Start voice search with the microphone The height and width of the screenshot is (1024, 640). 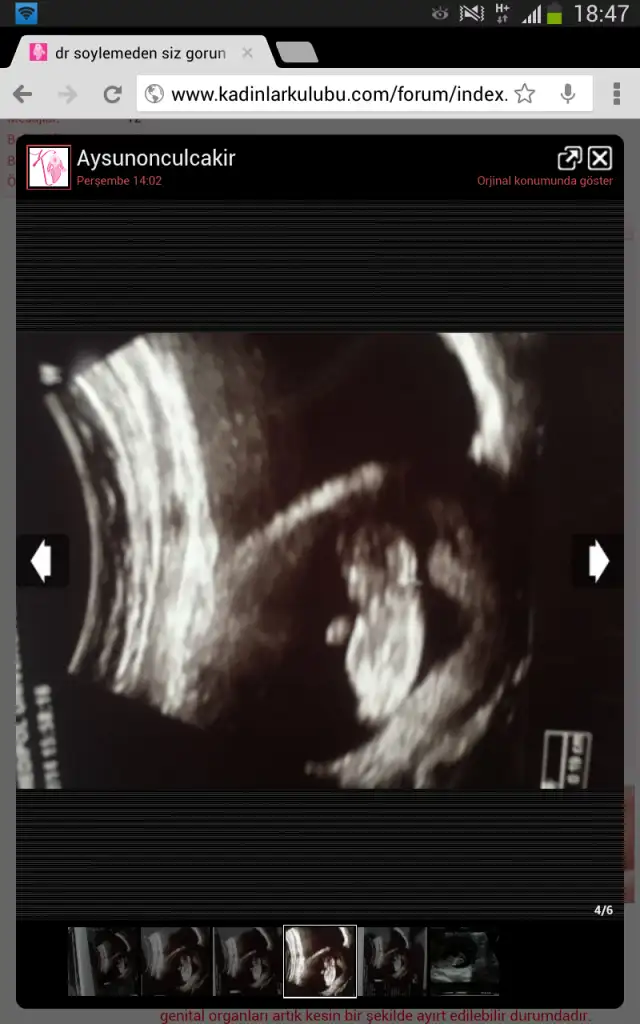pyautogui.click(x=568, y=94)
